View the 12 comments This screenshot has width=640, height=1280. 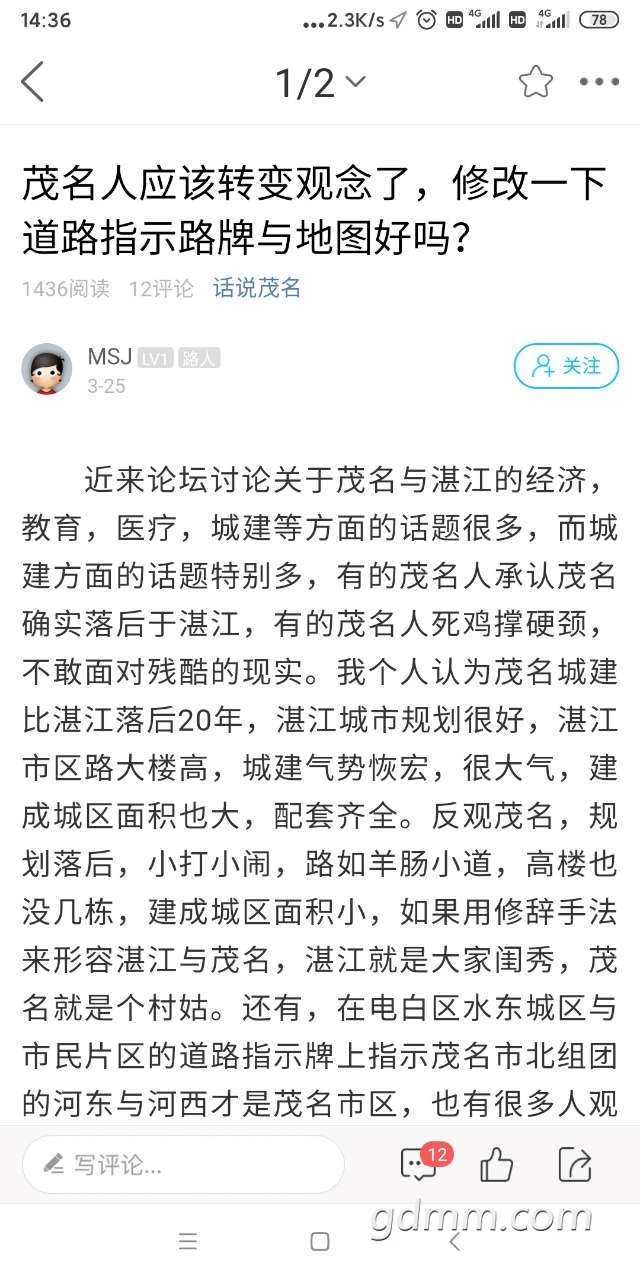(420, 1163)
